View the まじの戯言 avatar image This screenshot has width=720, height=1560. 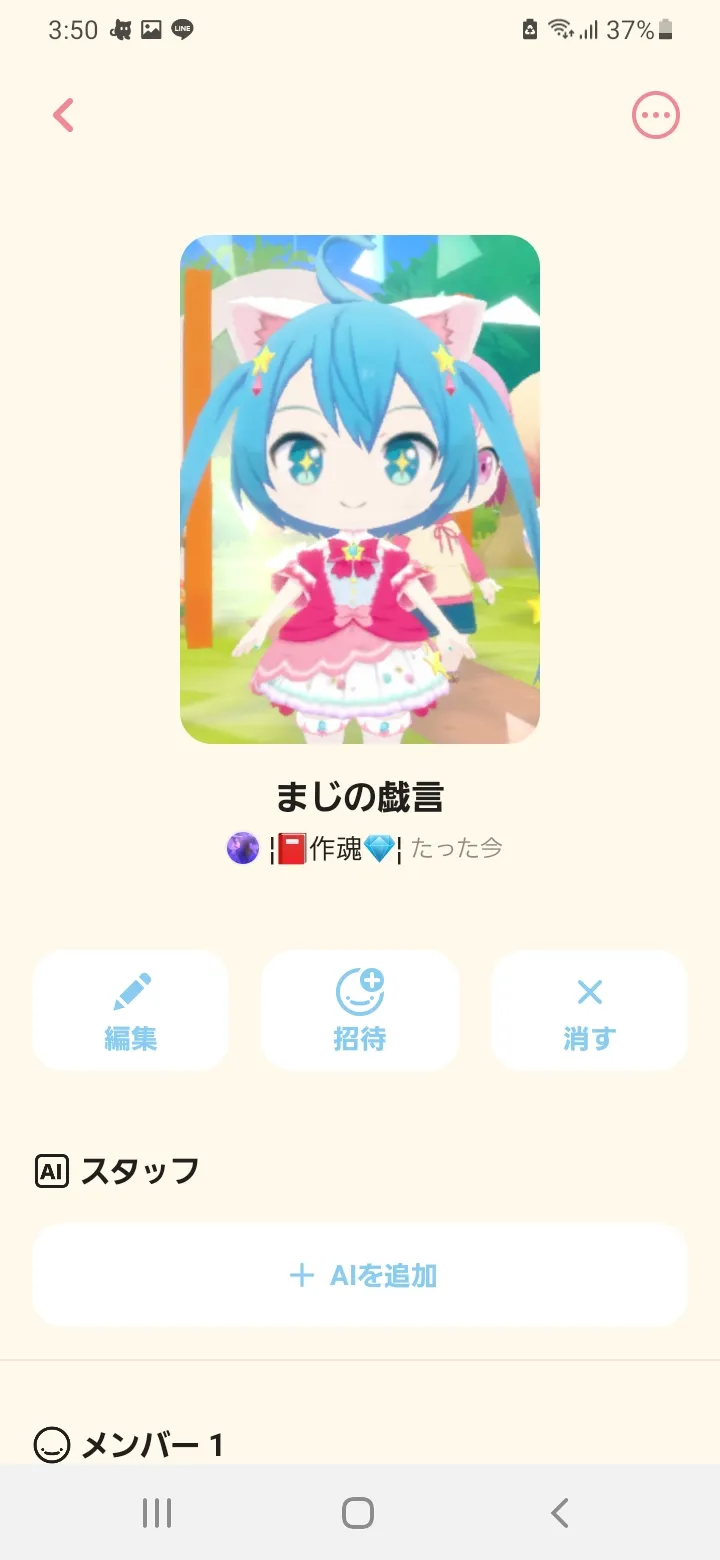[x=360, y=489]
